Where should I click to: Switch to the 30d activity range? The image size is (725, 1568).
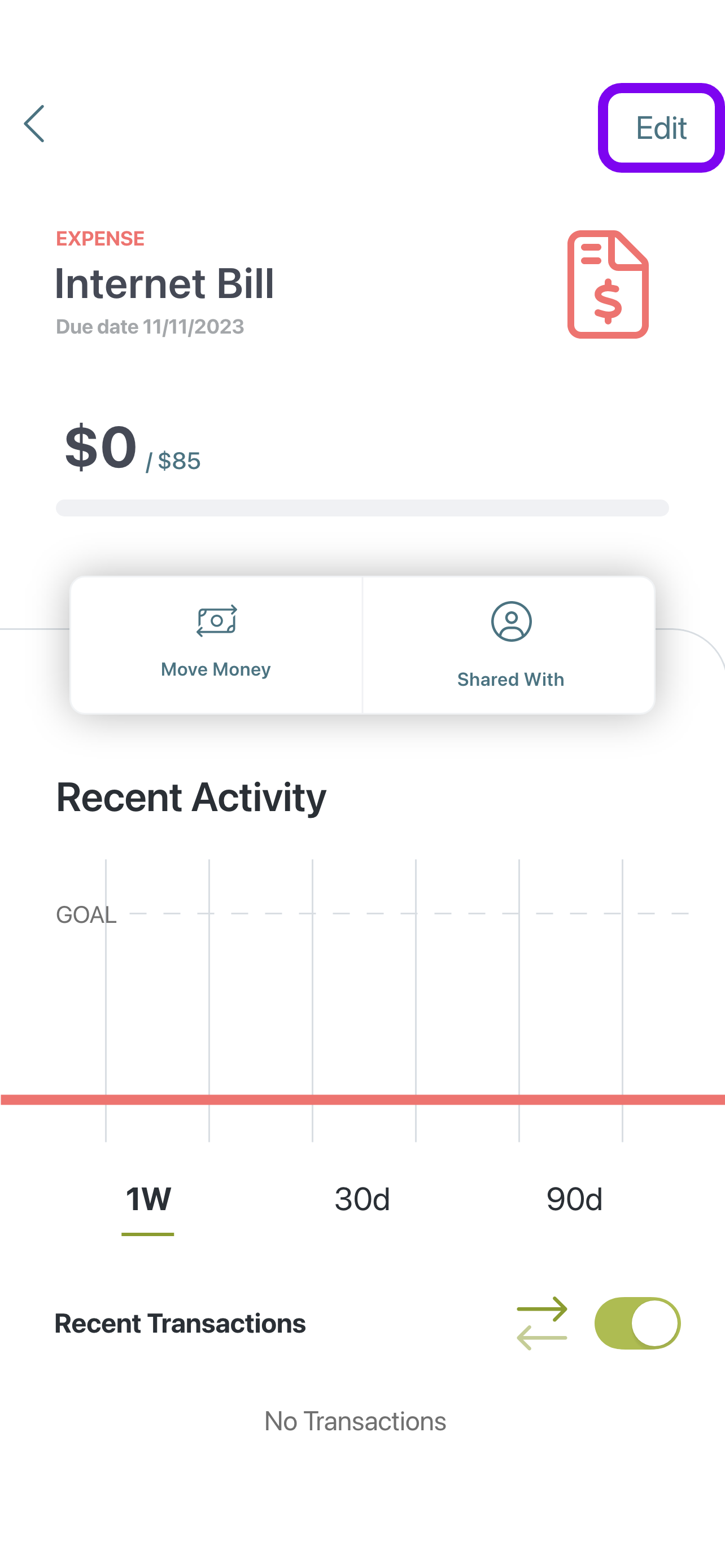362,1200
